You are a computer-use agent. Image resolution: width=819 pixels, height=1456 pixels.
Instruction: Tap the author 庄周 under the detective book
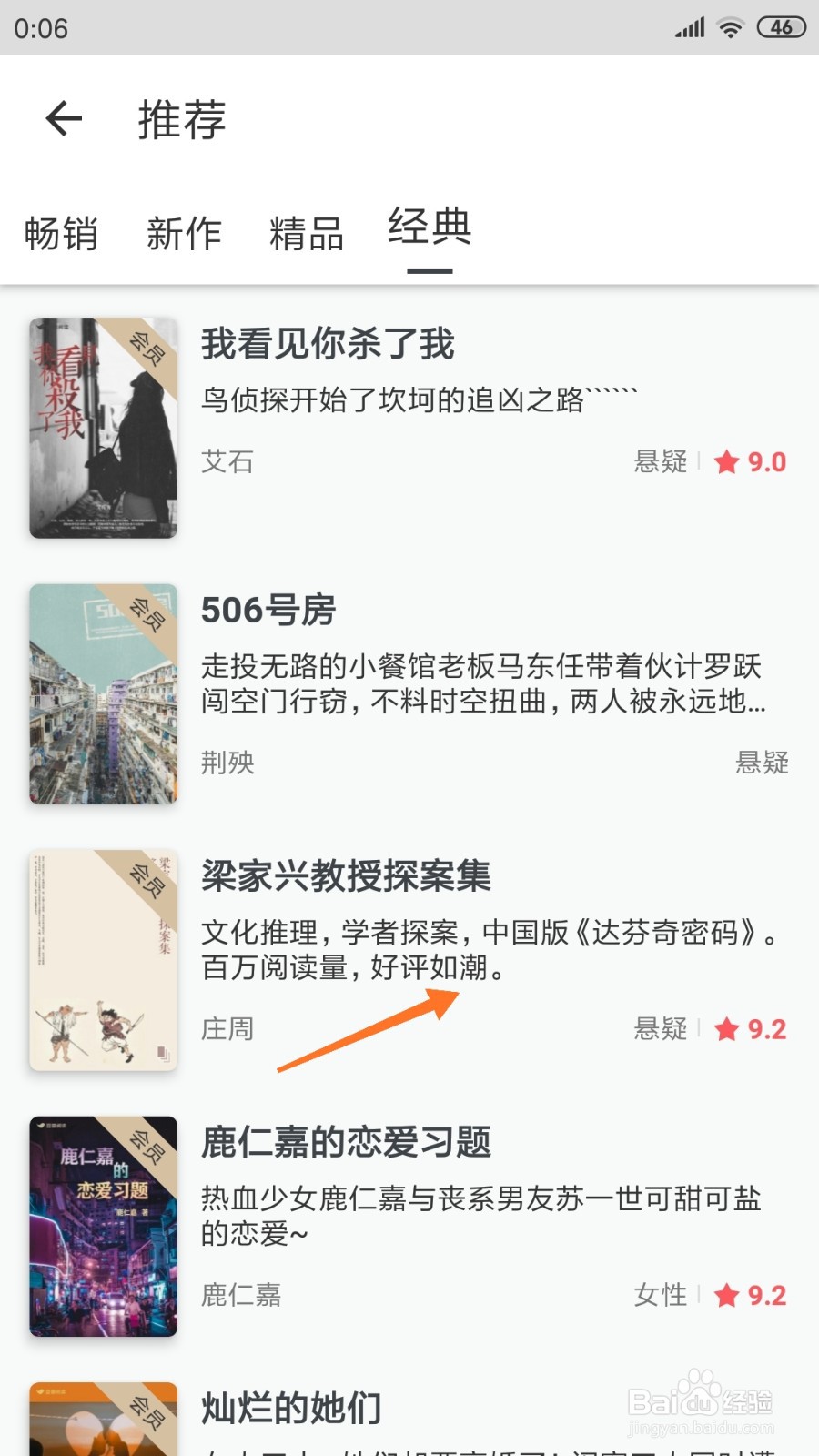(x=227, y=1028)
